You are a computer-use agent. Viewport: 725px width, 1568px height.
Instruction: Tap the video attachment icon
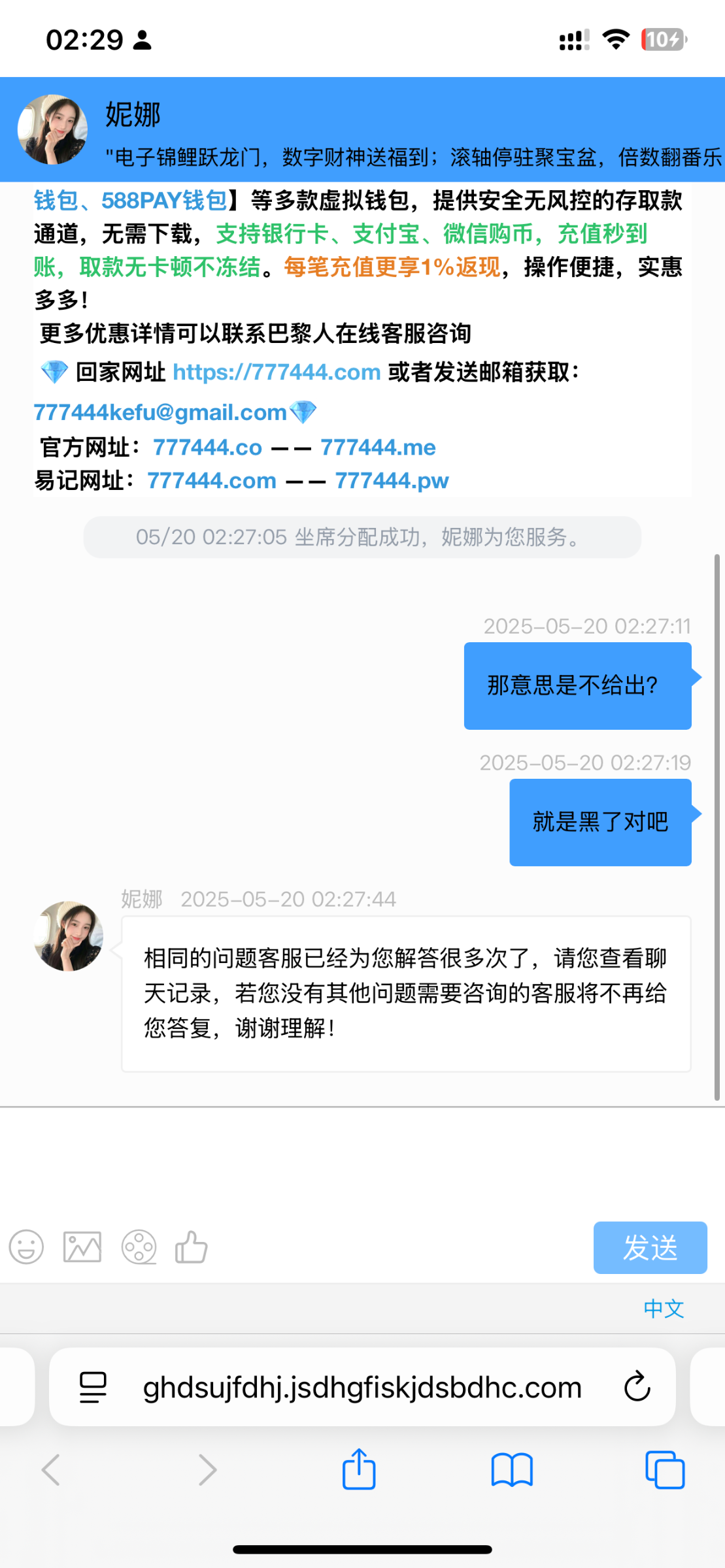[x=139, y=1247]
